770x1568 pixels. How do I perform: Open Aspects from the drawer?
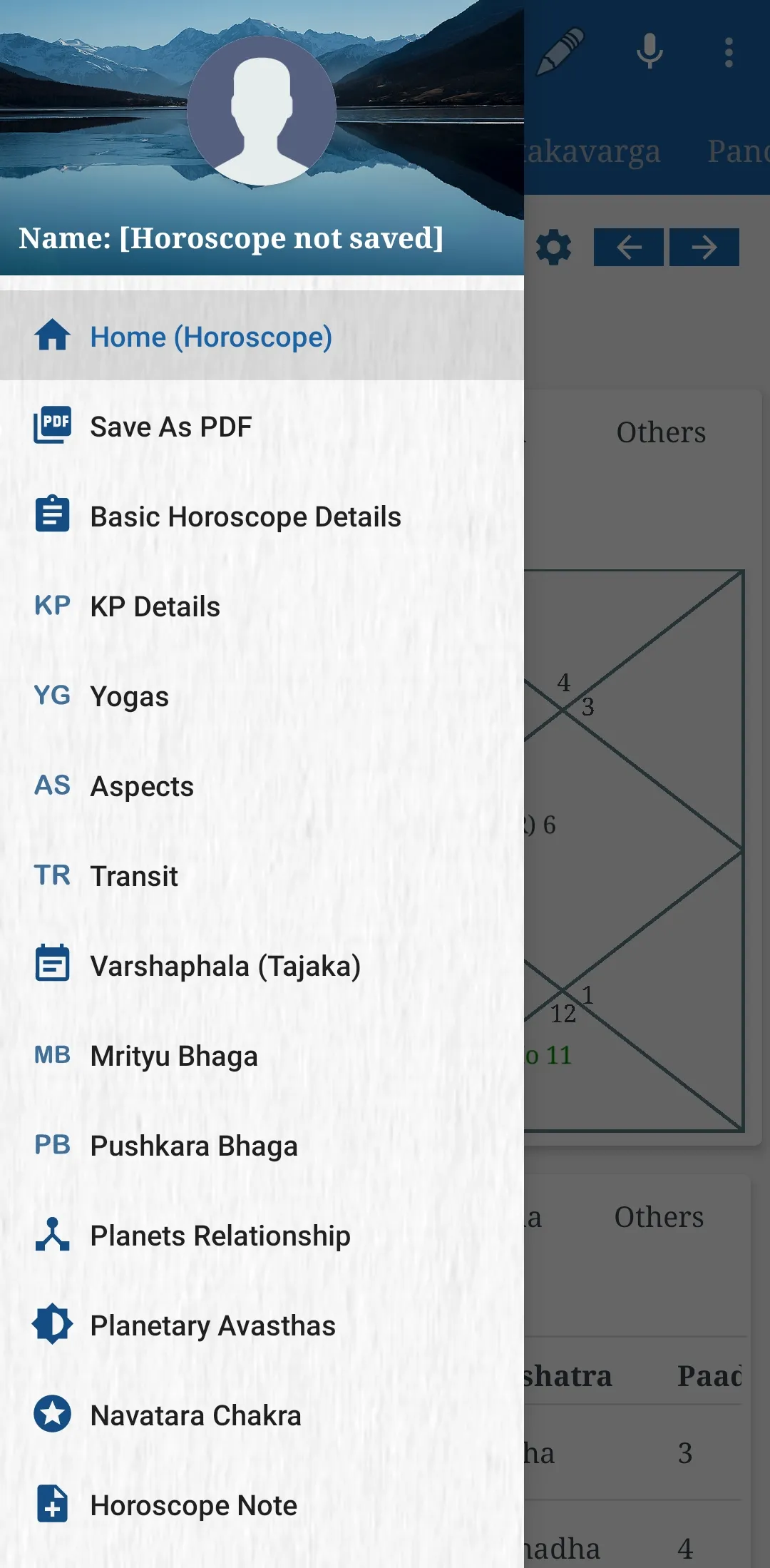coord(142,786)
